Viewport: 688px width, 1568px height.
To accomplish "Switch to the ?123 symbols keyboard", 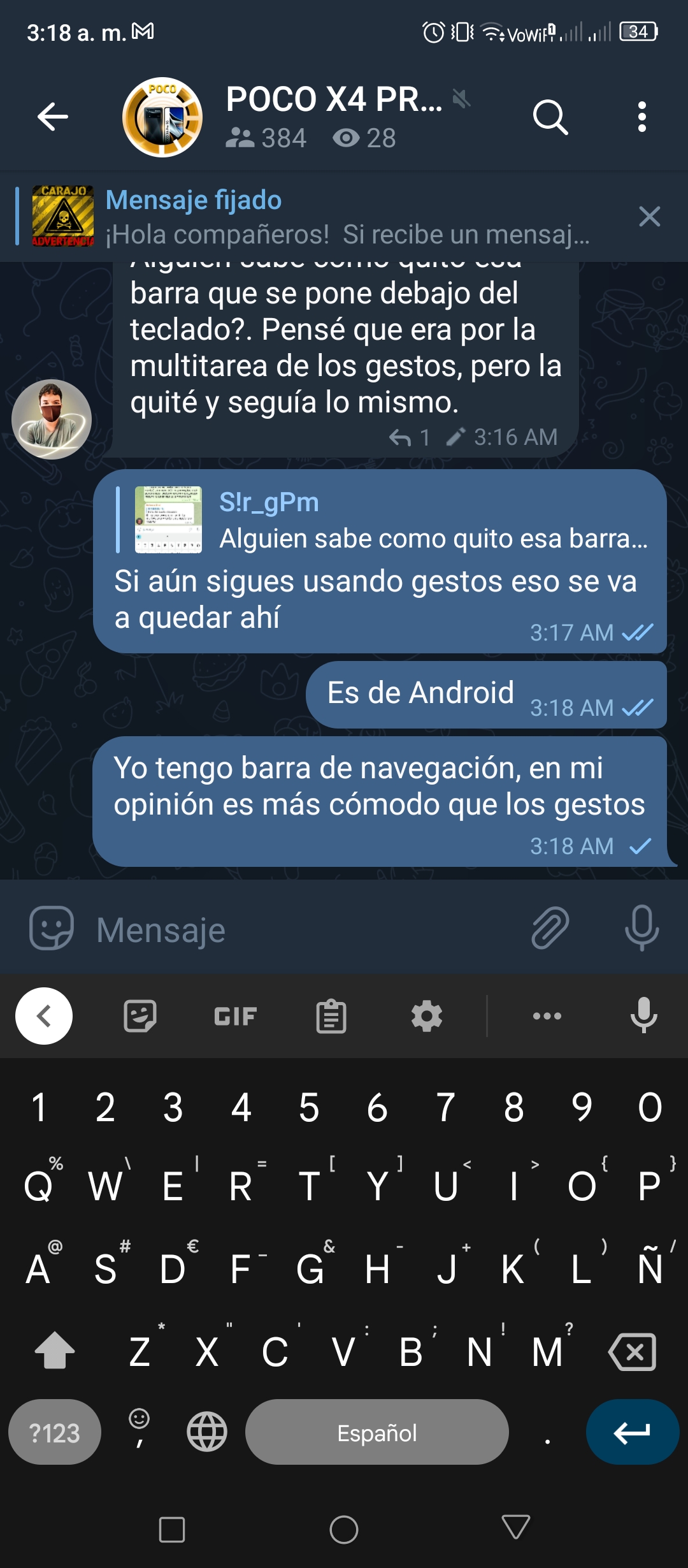I will (55, 1432).
